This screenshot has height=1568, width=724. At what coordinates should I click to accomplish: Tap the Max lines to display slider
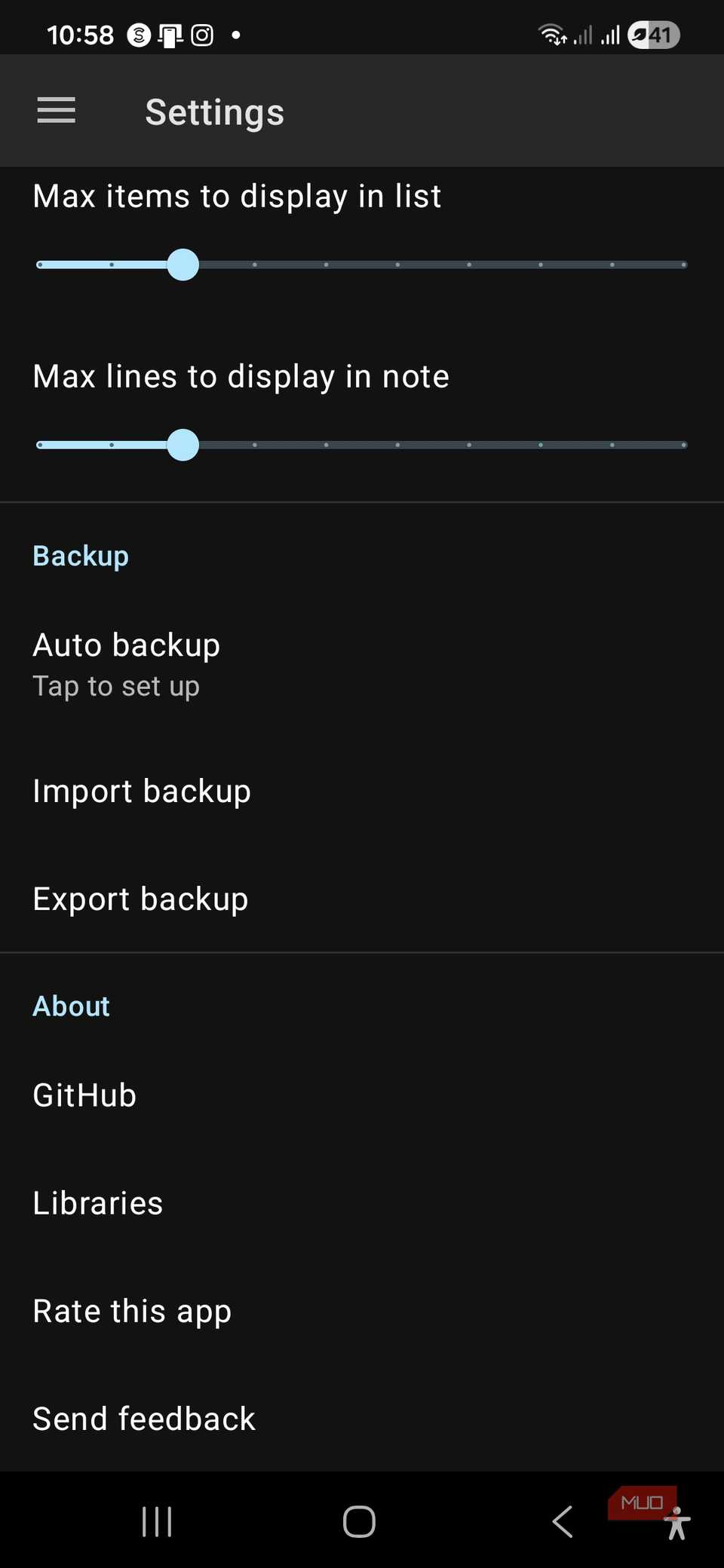362,445
